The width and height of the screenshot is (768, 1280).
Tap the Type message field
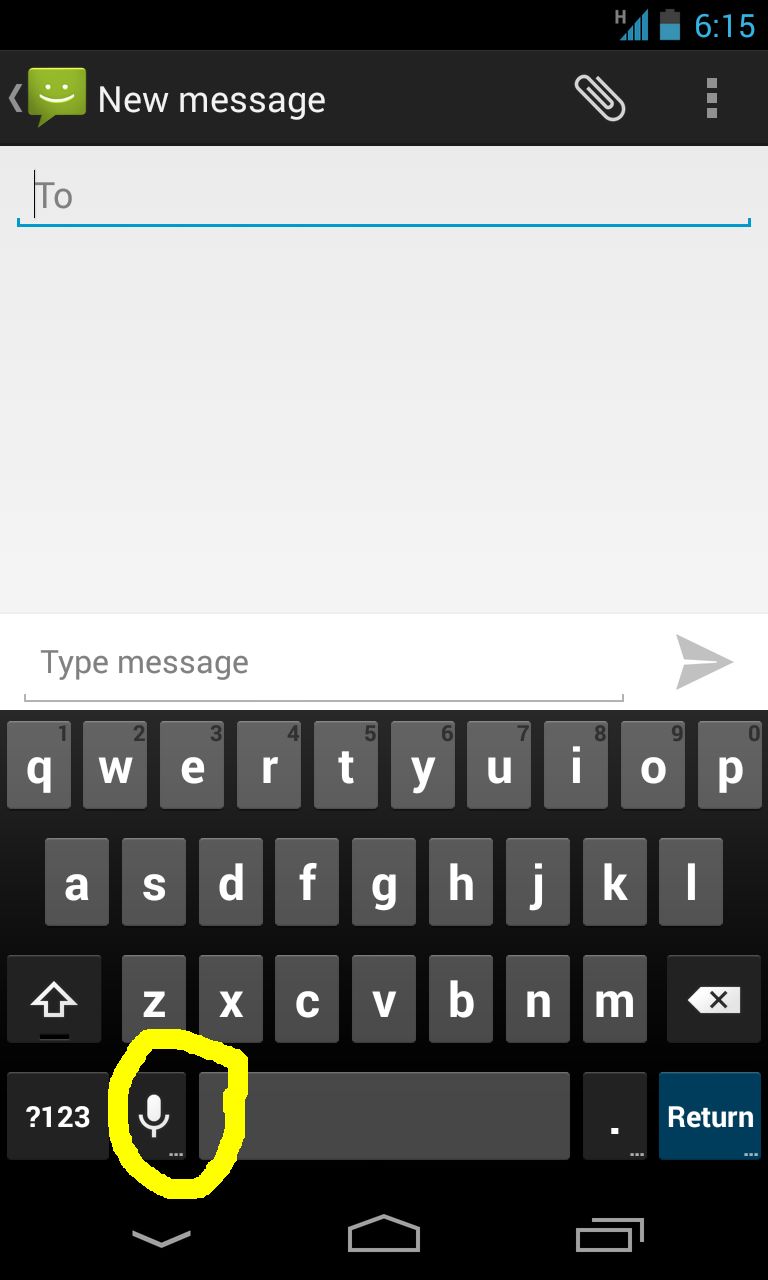(x=324, y=663)
